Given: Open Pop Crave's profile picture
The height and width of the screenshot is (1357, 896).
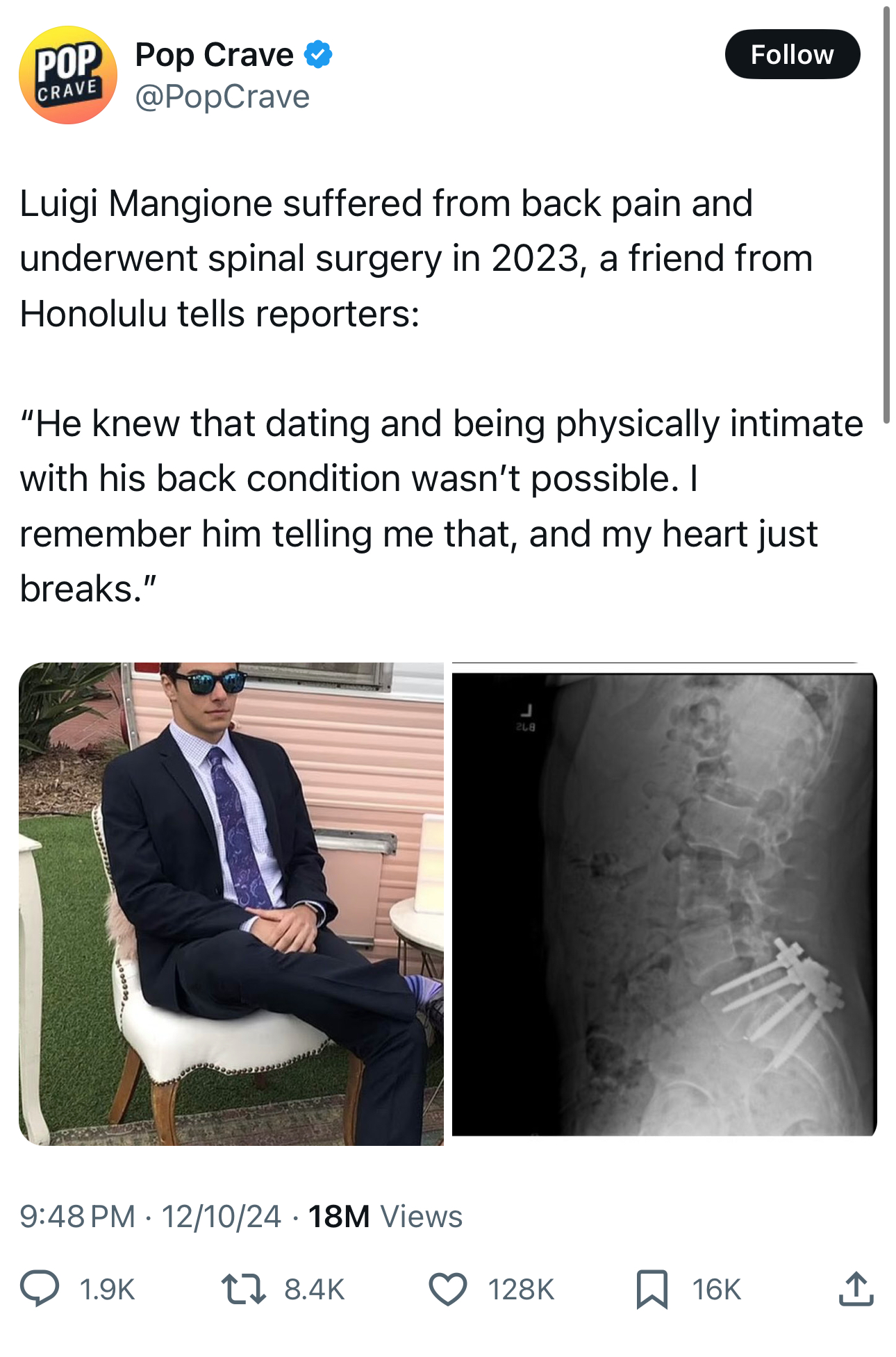Looking at the screenshot, I should [x=67, y=75].
